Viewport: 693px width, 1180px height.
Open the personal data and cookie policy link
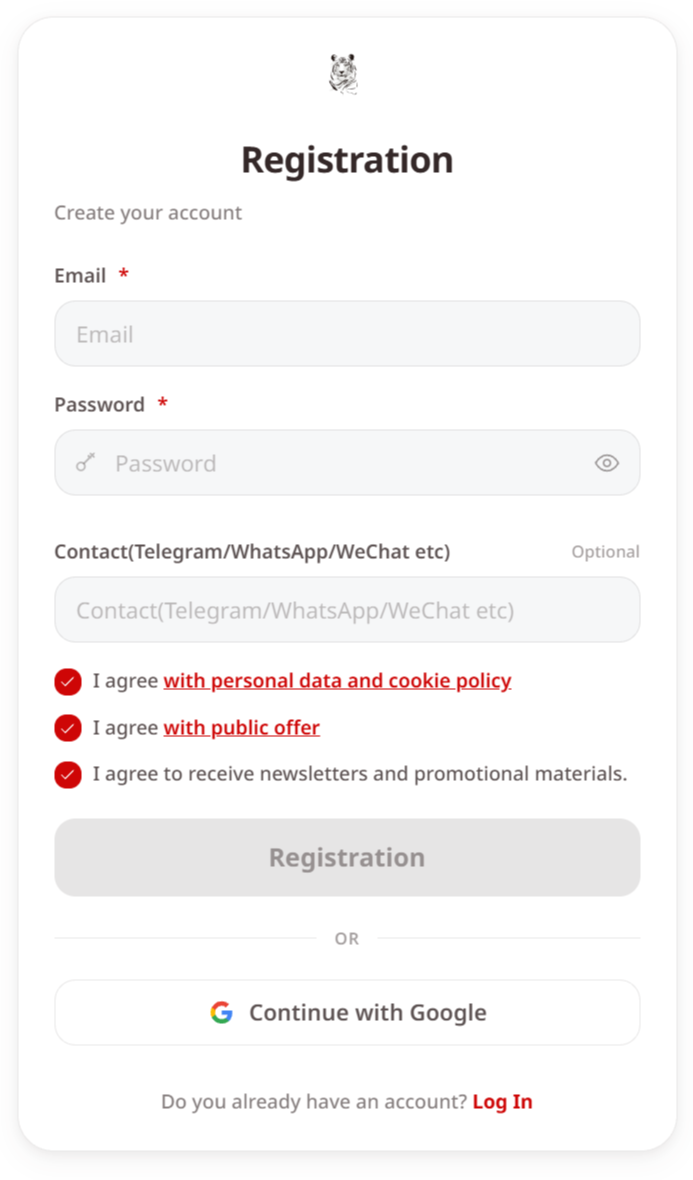pyautogui.click(x=337, y=681)
